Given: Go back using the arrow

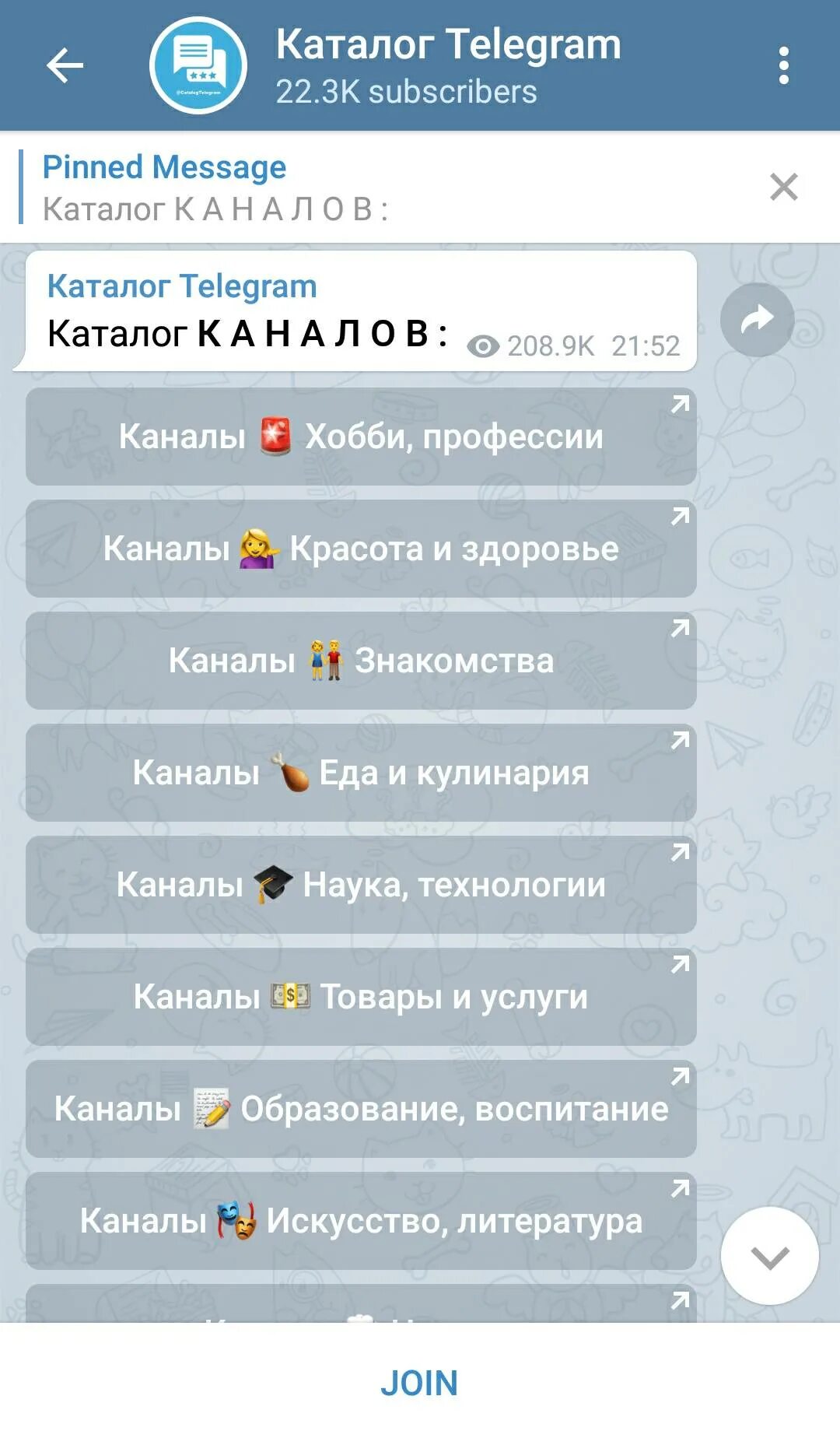Looking at the screenshot, I should (65, 65).
